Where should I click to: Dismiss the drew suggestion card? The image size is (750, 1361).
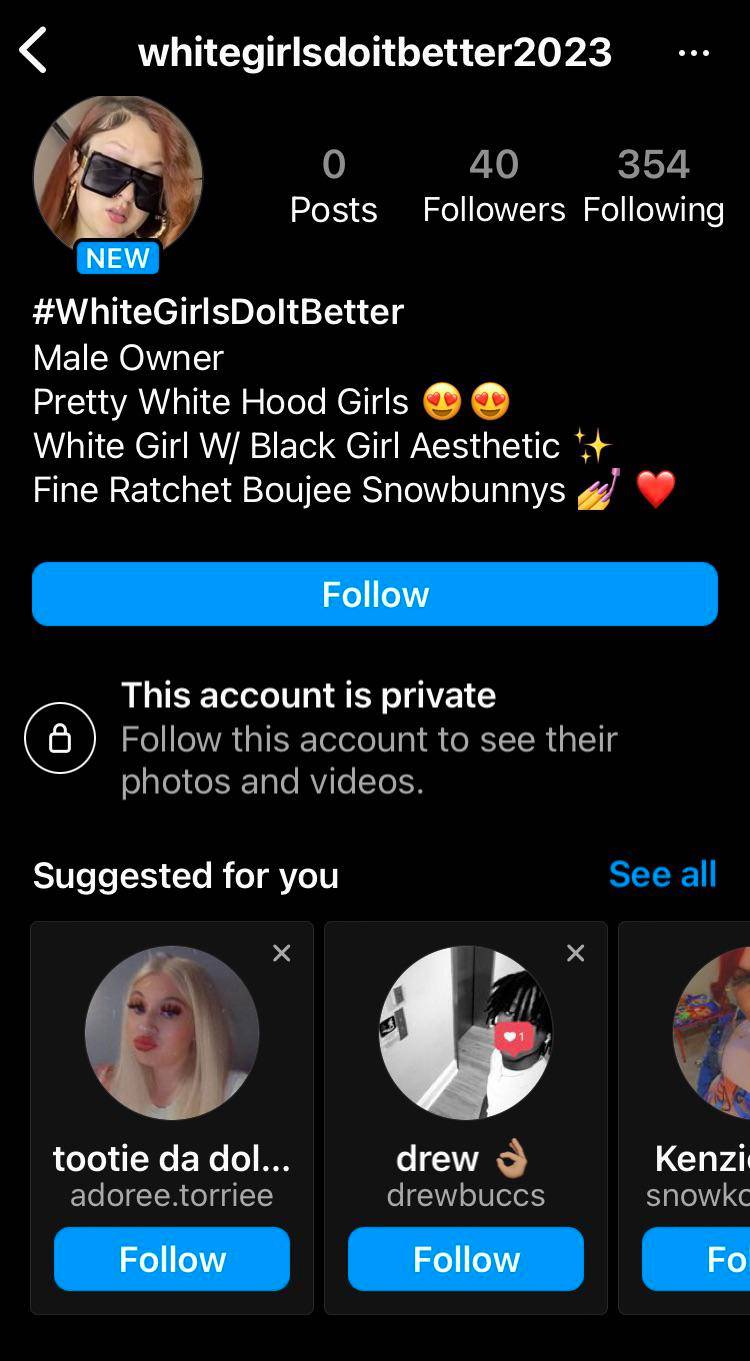coord(575,953)
